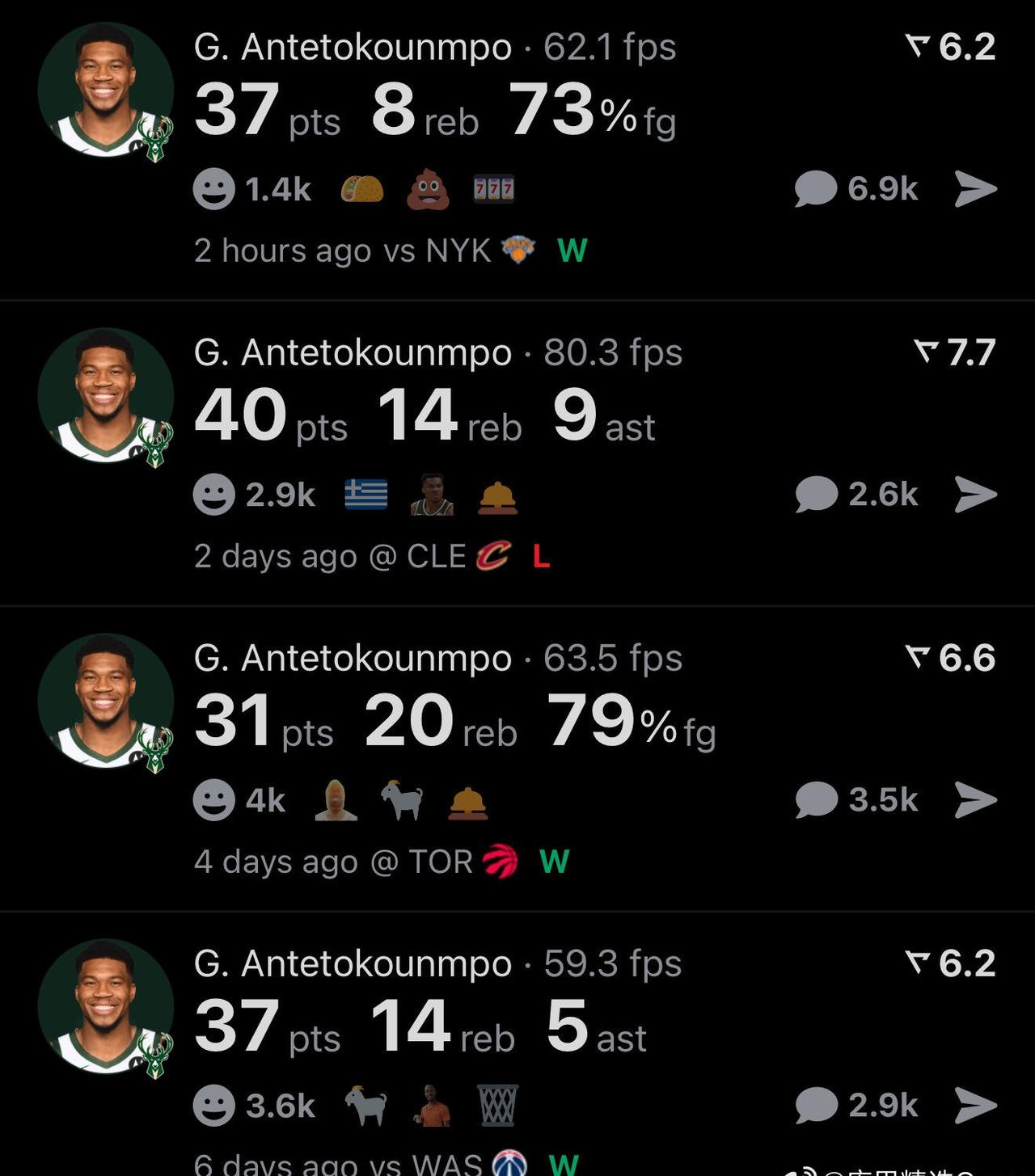Viewport: 1035px width, 1176px height.
Task: Share the 37 pts vs NYK performance
Action: pos(975,189)
